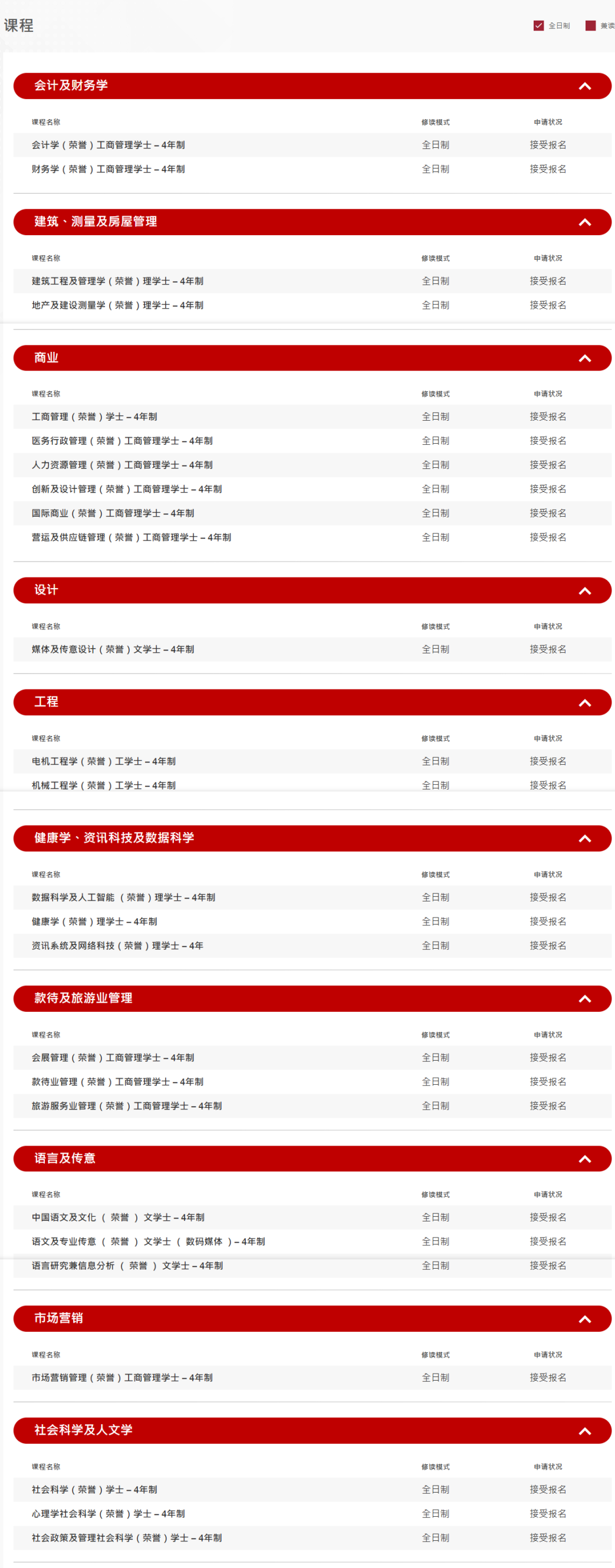The height and width of the screenshot is (1568, 615).
Task: Collapse the 语言及传意 section
Action: 584,1158
